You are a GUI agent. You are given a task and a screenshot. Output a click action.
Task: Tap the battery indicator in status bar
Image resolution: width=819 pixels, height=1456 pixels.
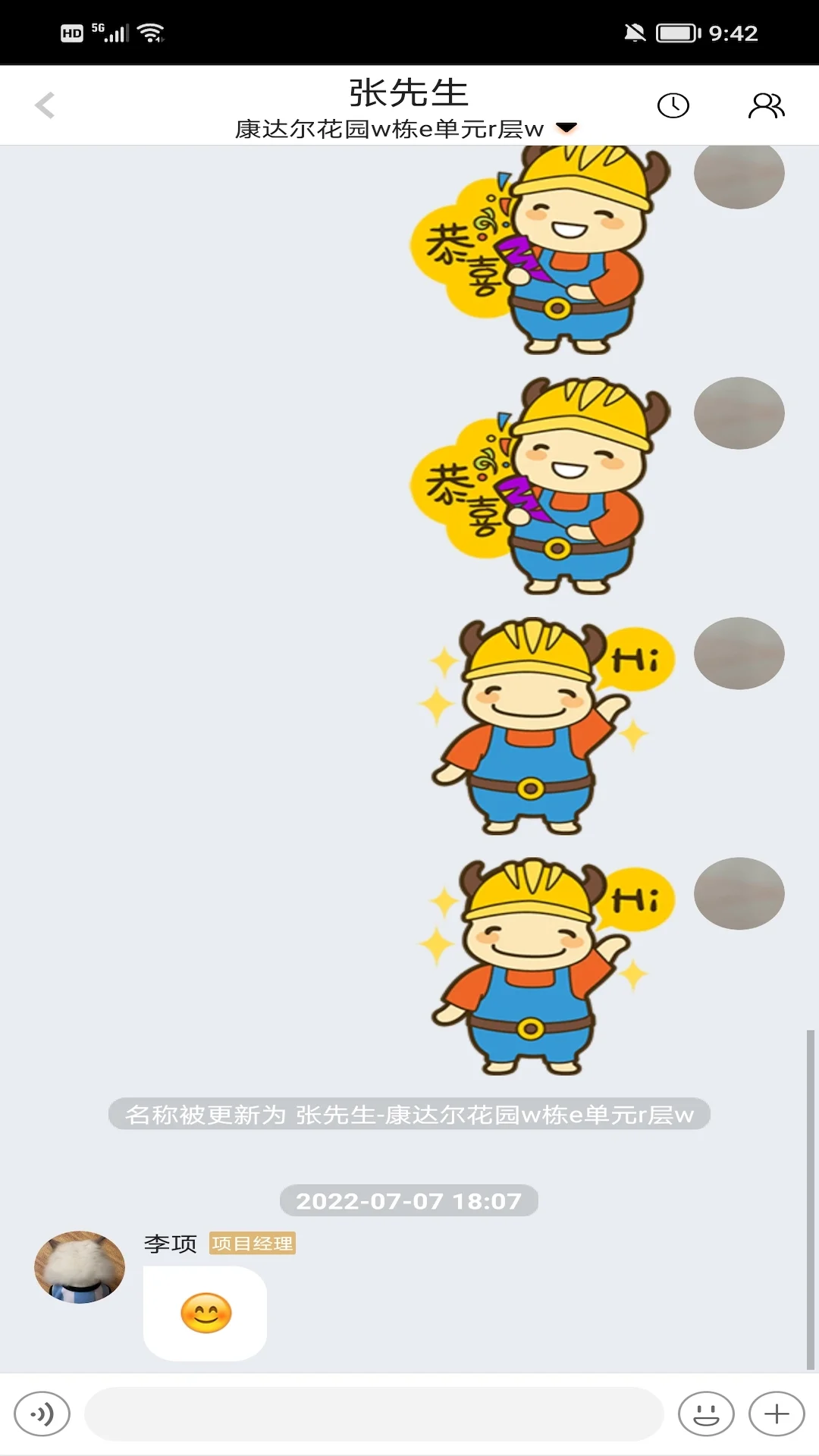677,32
